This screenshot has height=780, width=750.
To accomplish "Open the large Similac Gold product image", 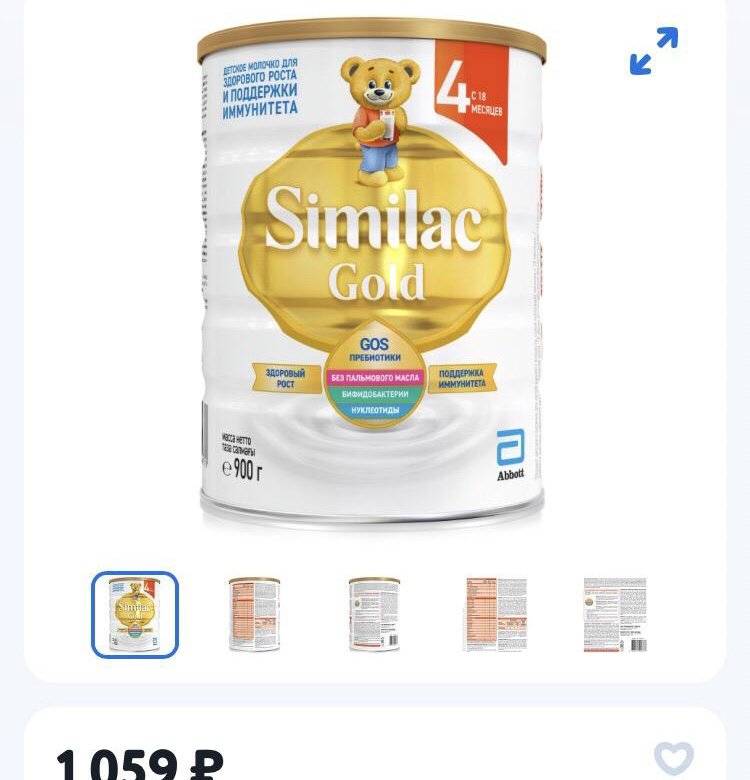I will tap(372, 270).
